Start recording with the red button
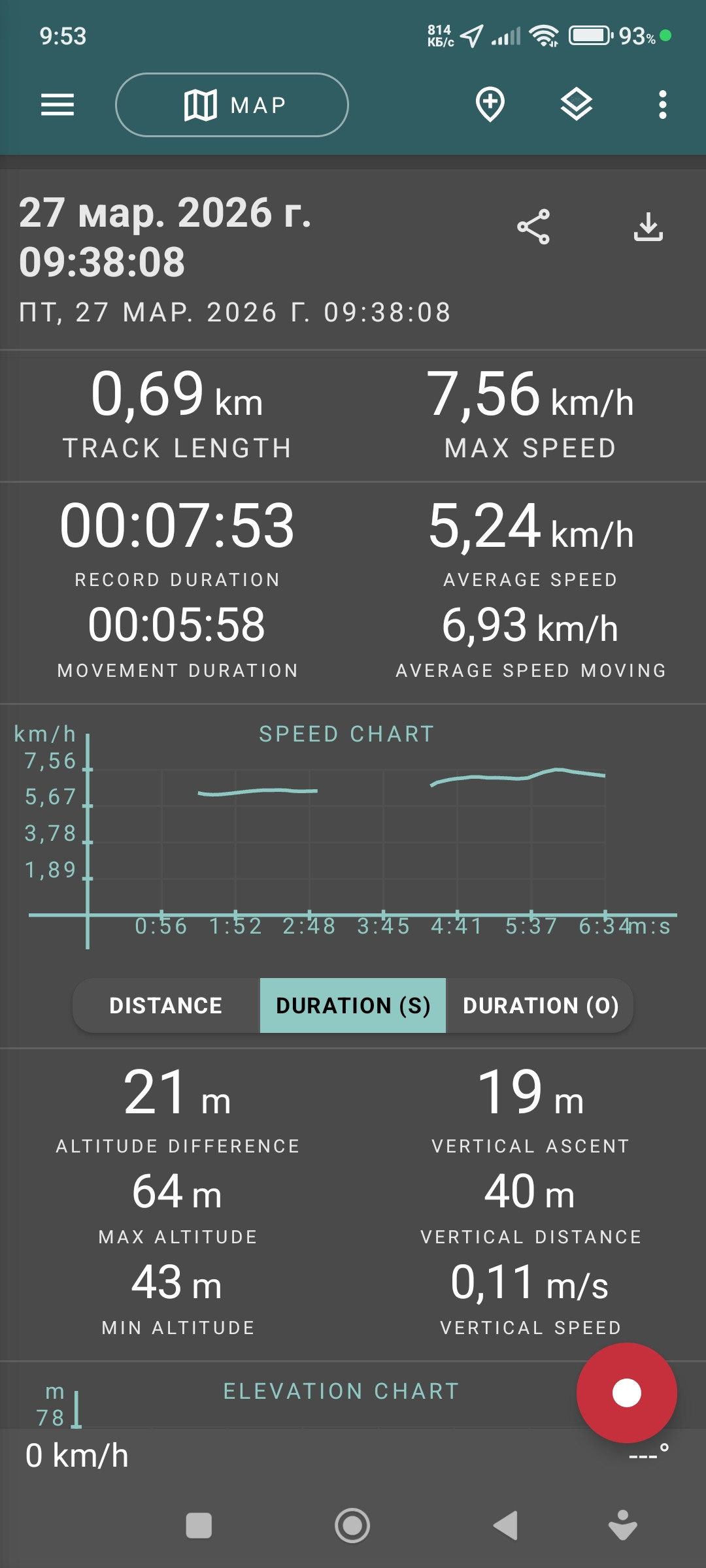 [x=626, y=1393]
